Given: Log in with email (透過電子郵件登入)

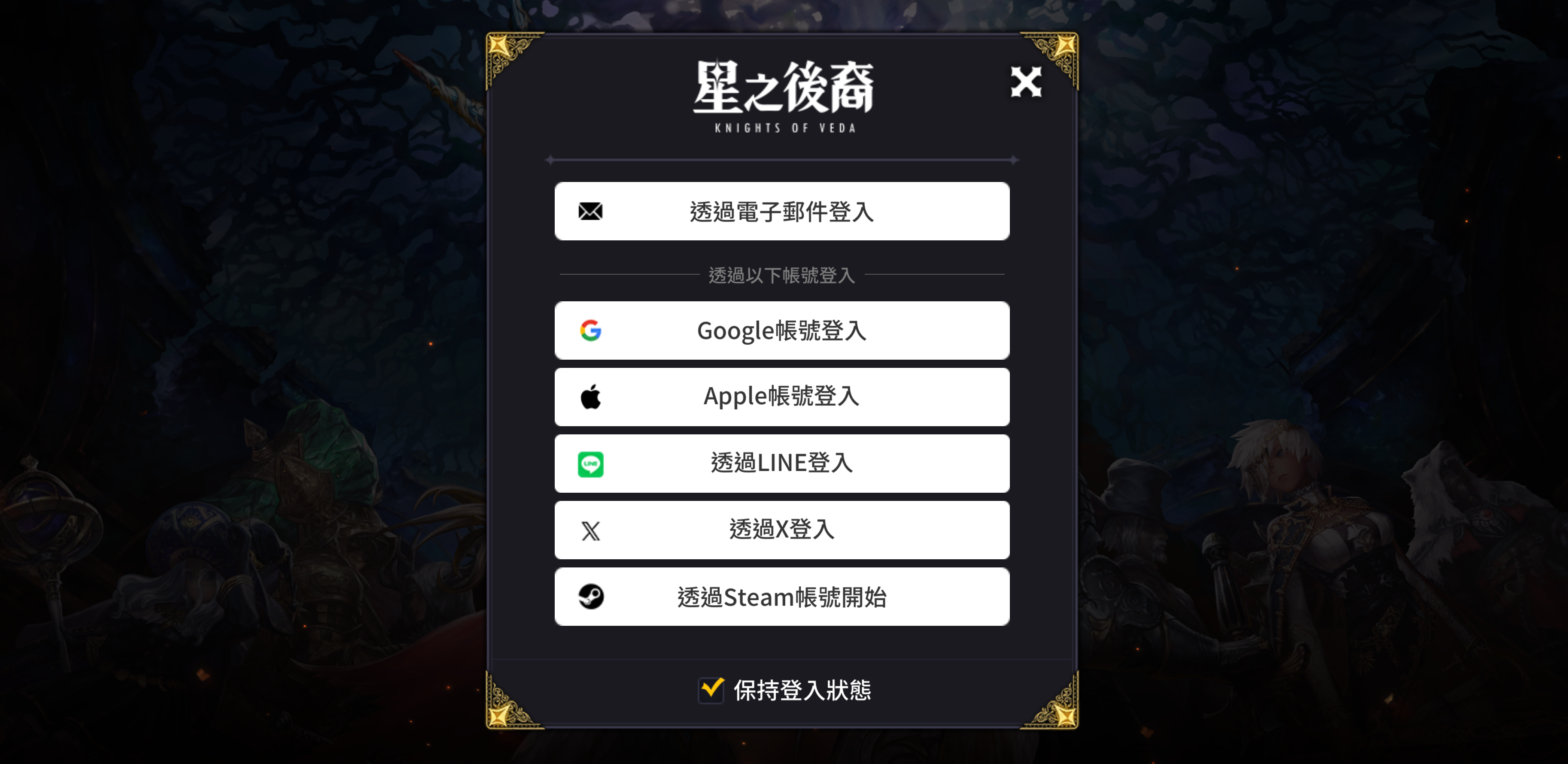Looking at the screenshot, I should click(x=781, y=211).
